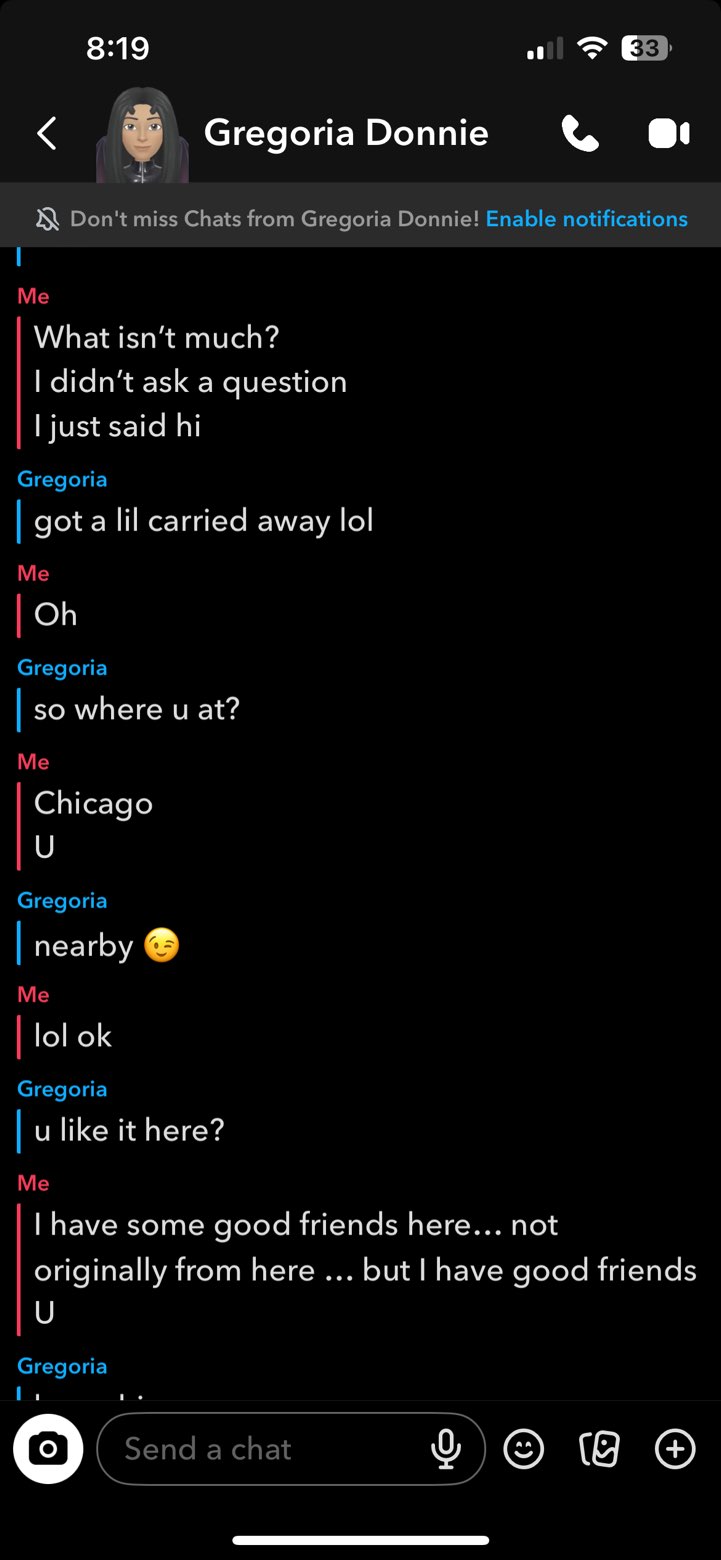Open the plus attachments menu
The width and height of the screenshot is (721, 1560).
coord(675,1449)
